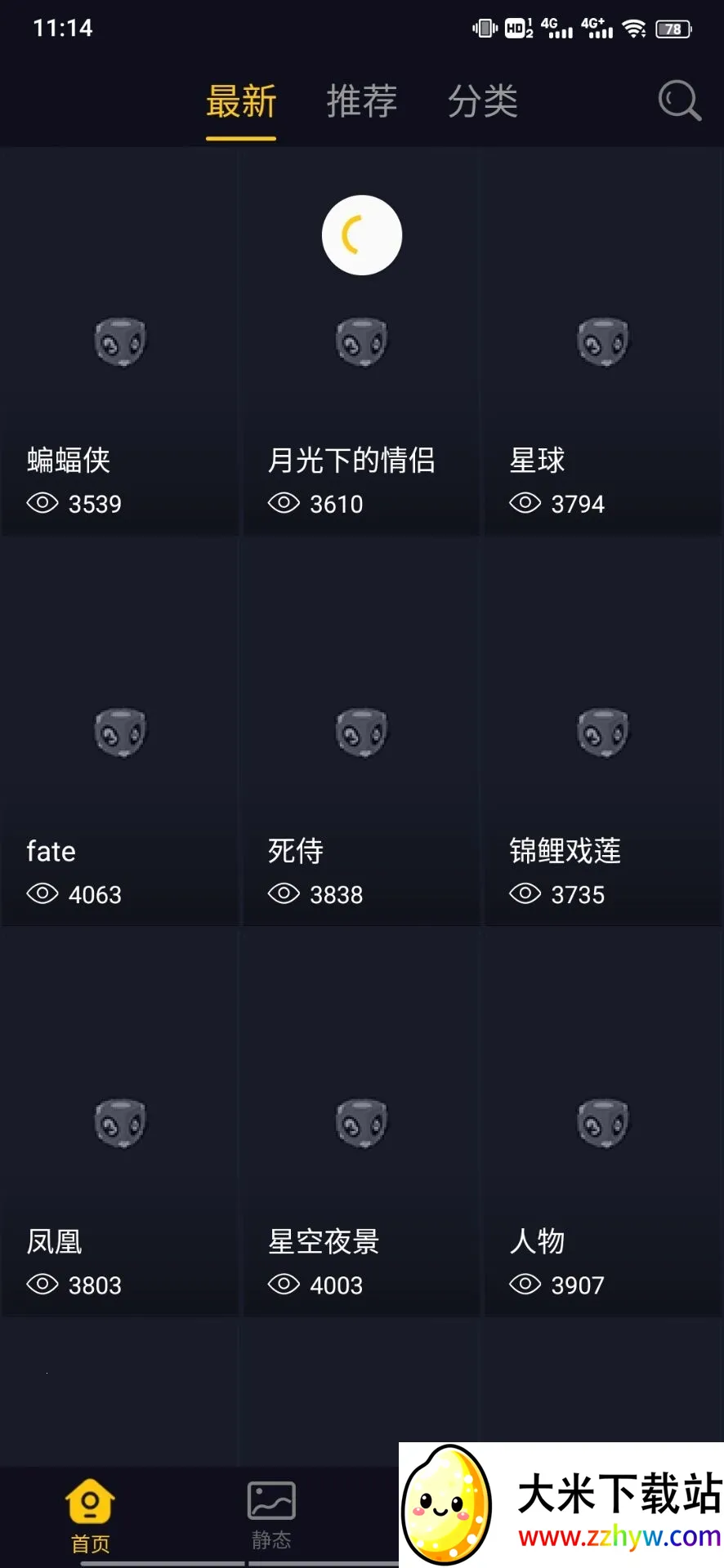Click the eye icon beside fate's view count
This screenshot has width=724, height=1568.
pos(42,894)
